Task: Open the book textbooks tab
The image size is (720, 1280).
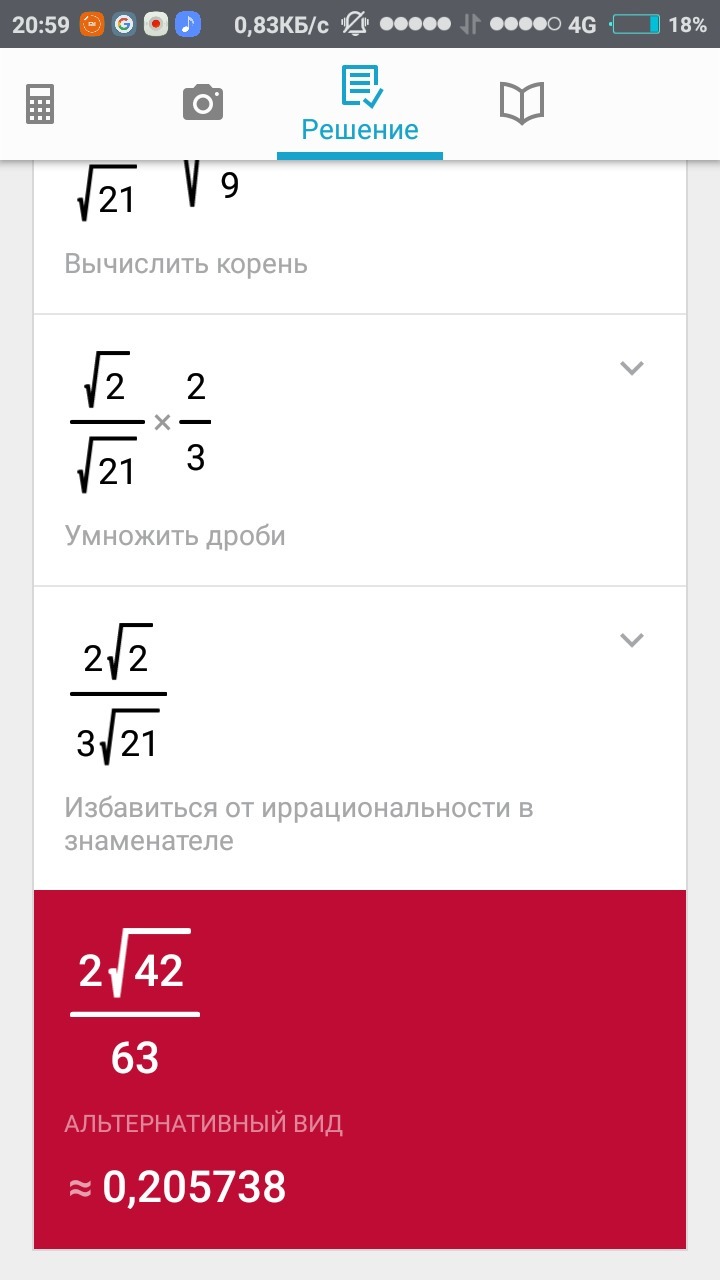Action: (x=521, y=103)
